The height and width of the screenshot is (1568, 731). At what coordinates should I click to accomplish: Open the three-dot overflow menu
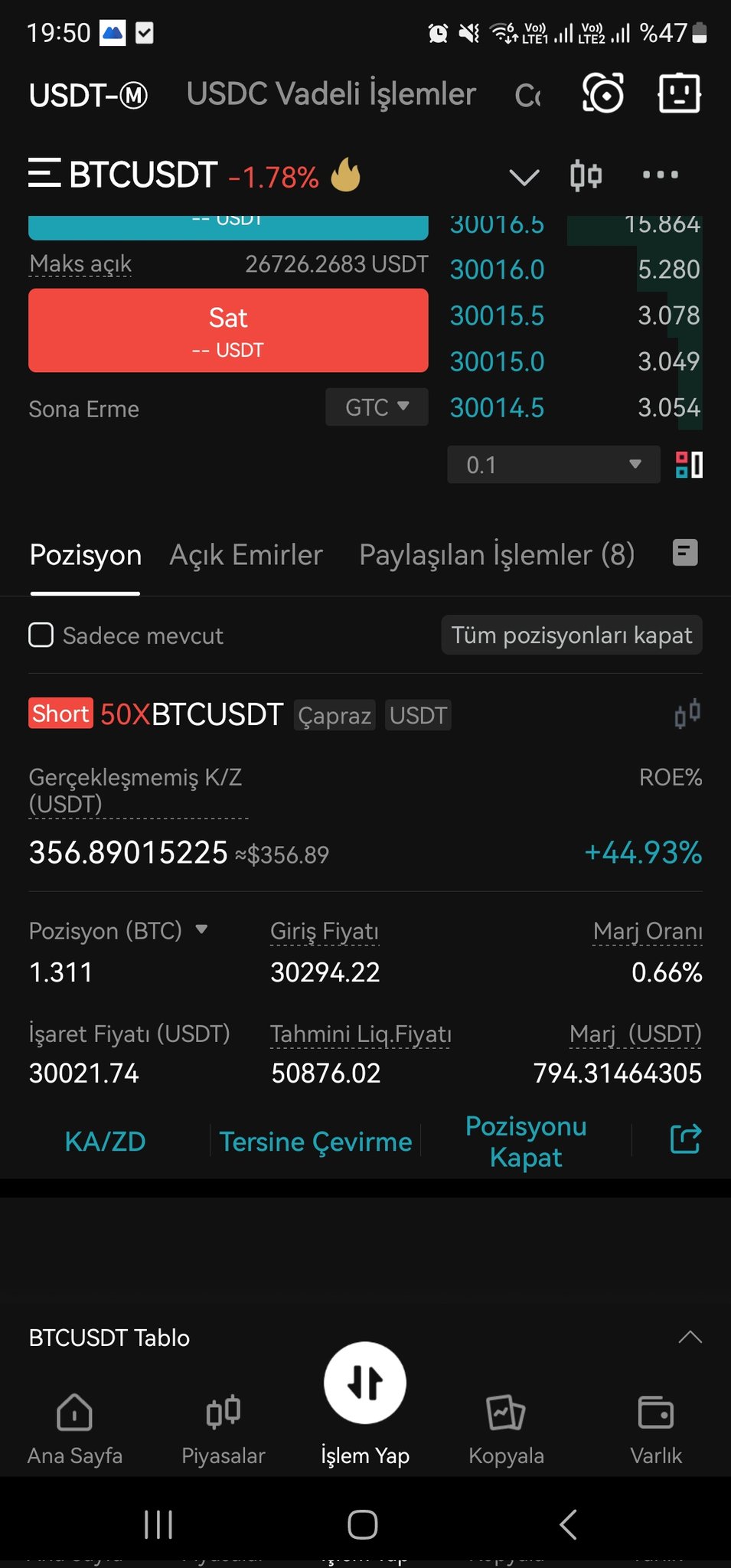click(661, 175)
